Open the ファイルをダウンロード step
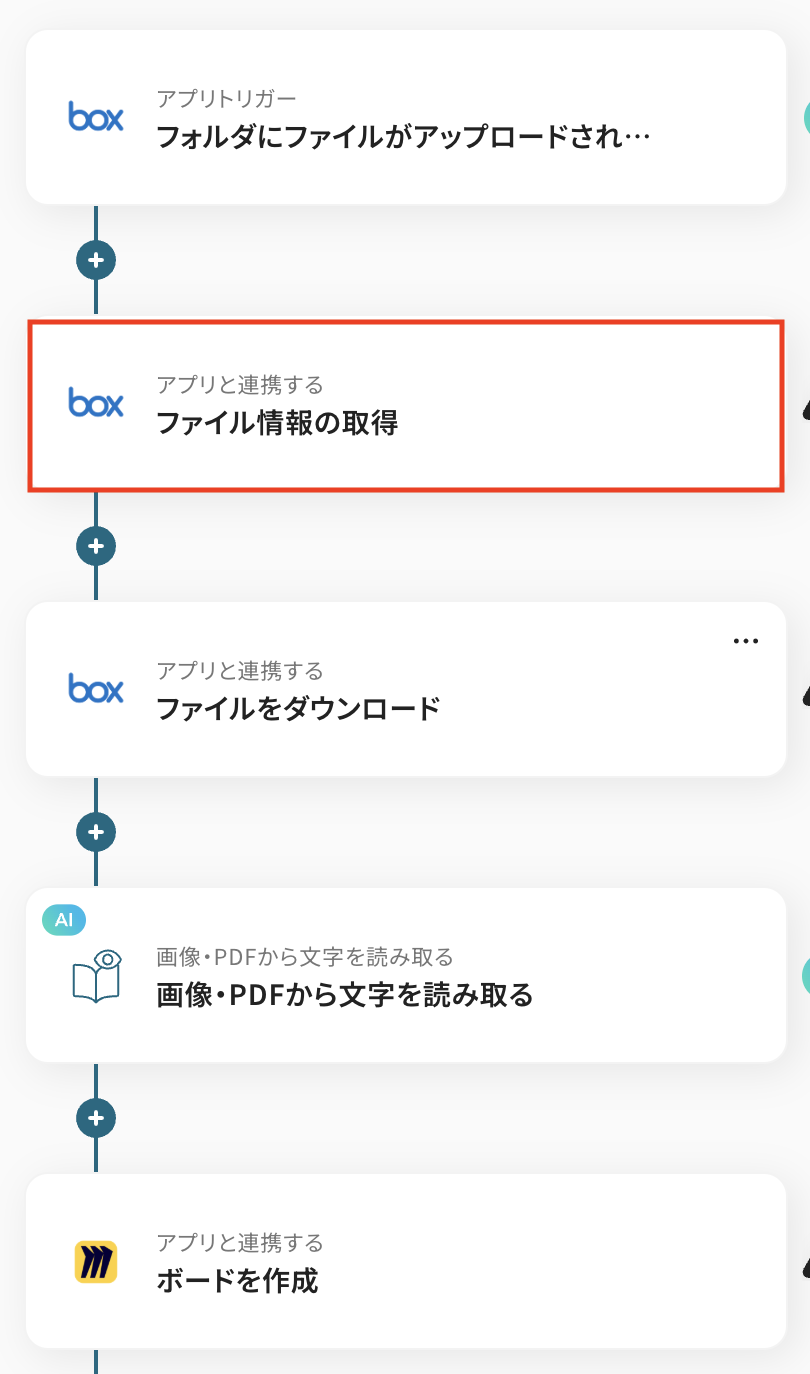The height and width of the screenshot is (1374, 810). pos(405,690)
